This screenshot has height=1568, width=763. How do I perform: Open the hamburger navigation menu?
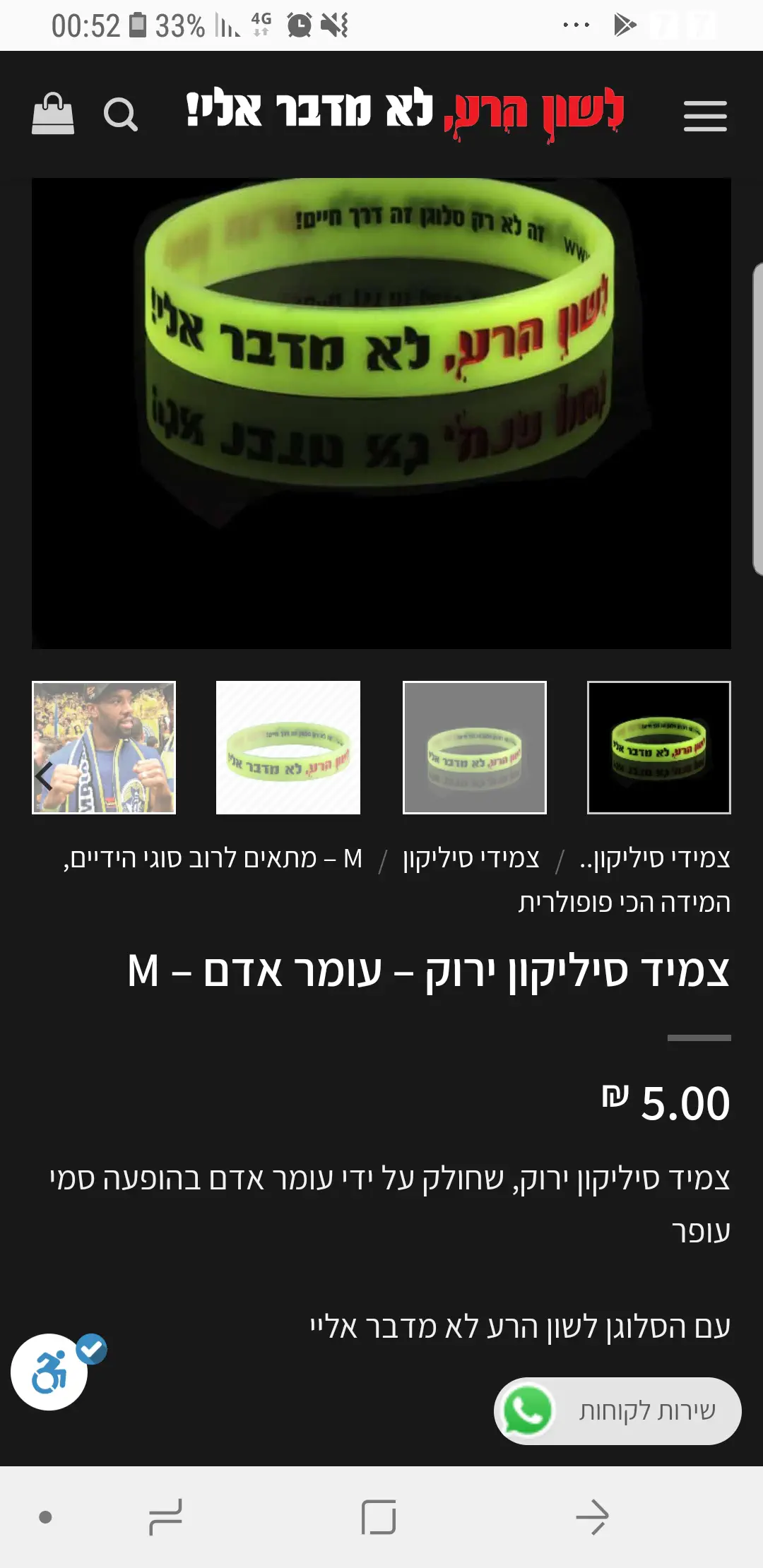[705, 116]
